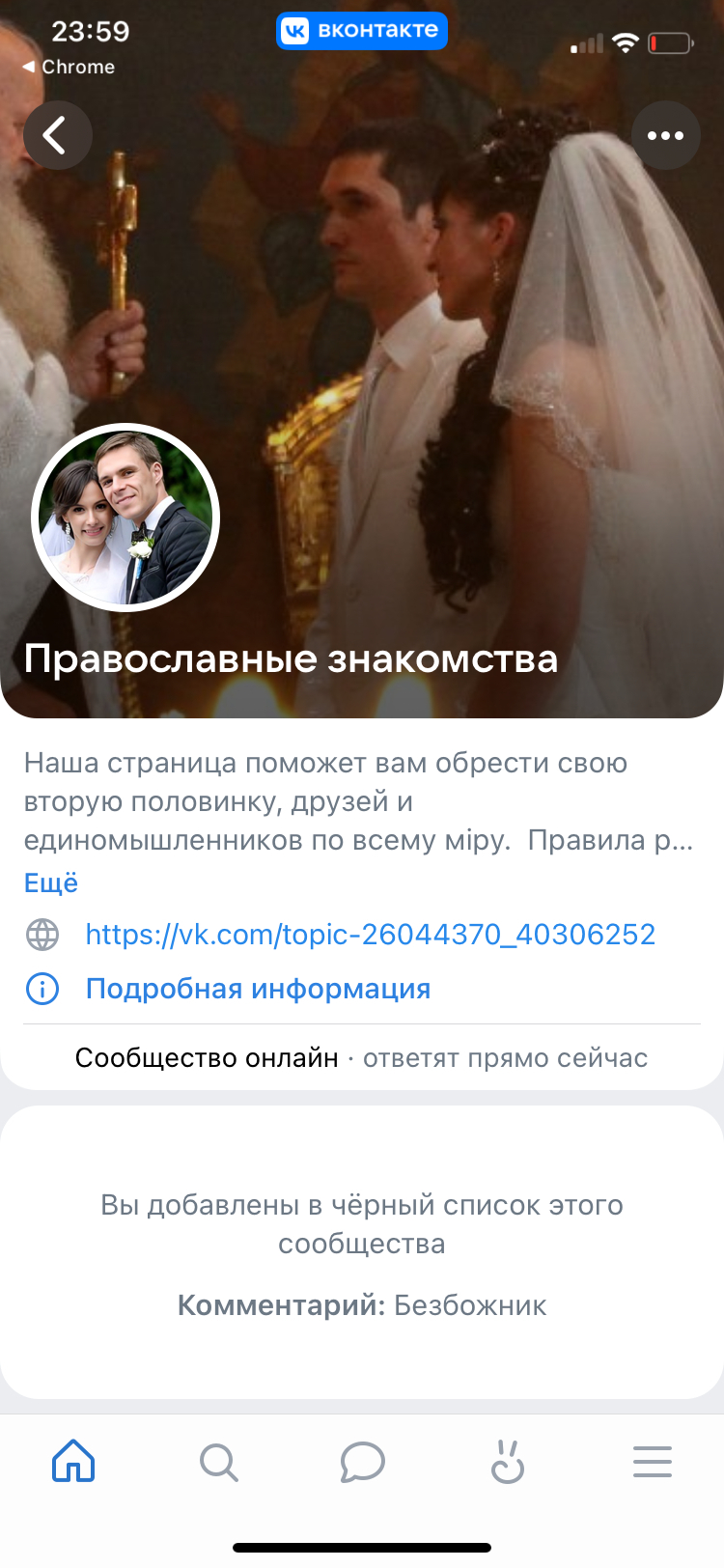Open the messages tab

coord(363,1462)
